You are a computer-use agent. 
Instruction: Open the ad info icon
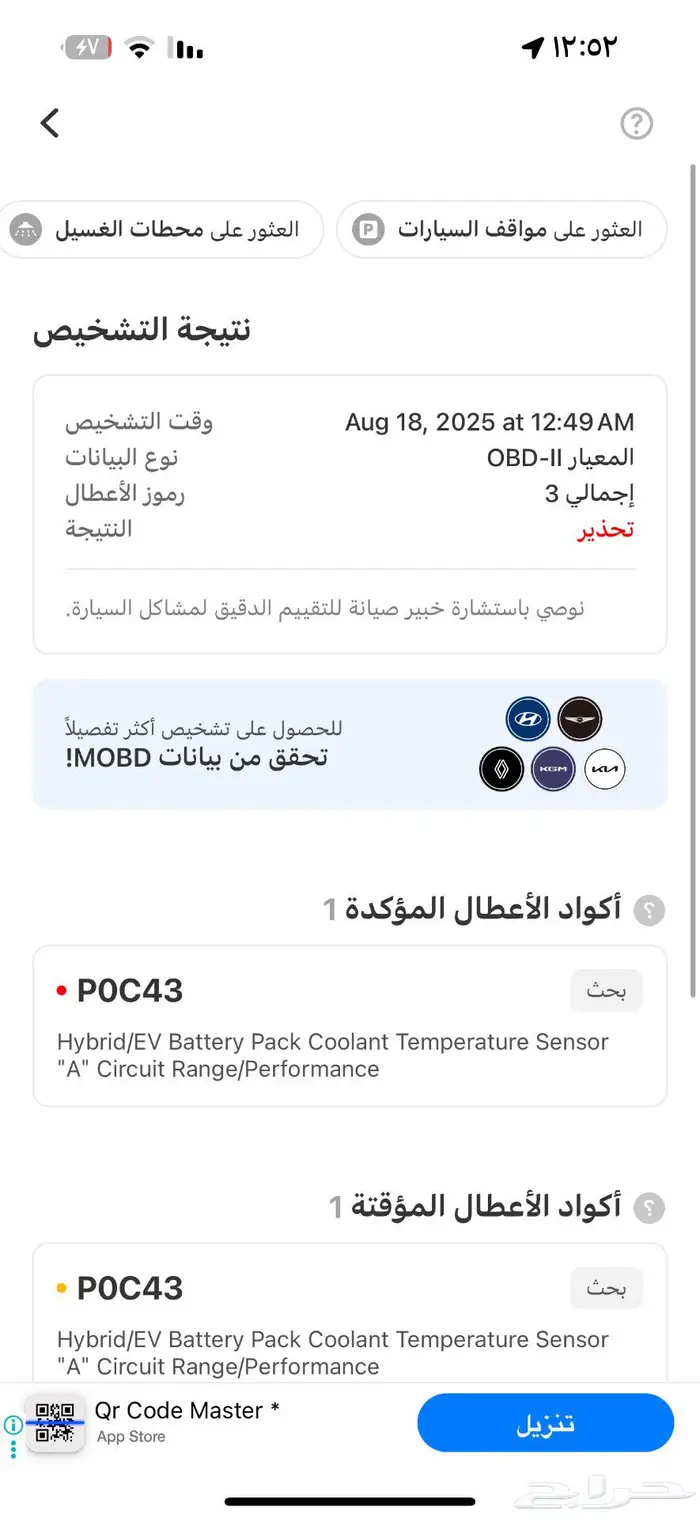click(13, 1424)
